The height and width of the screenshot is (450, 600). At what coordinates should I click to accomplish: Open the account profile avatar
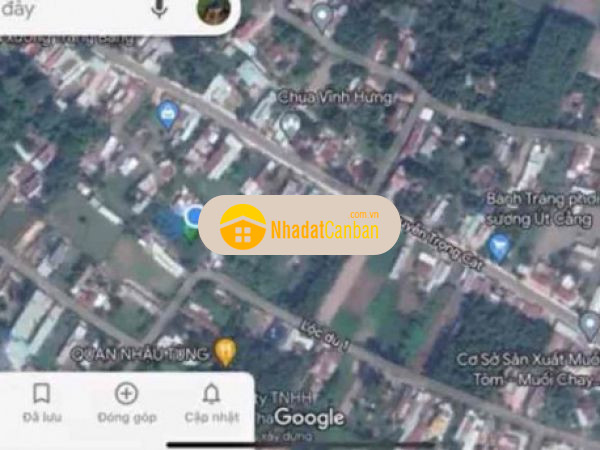point(215,11)
